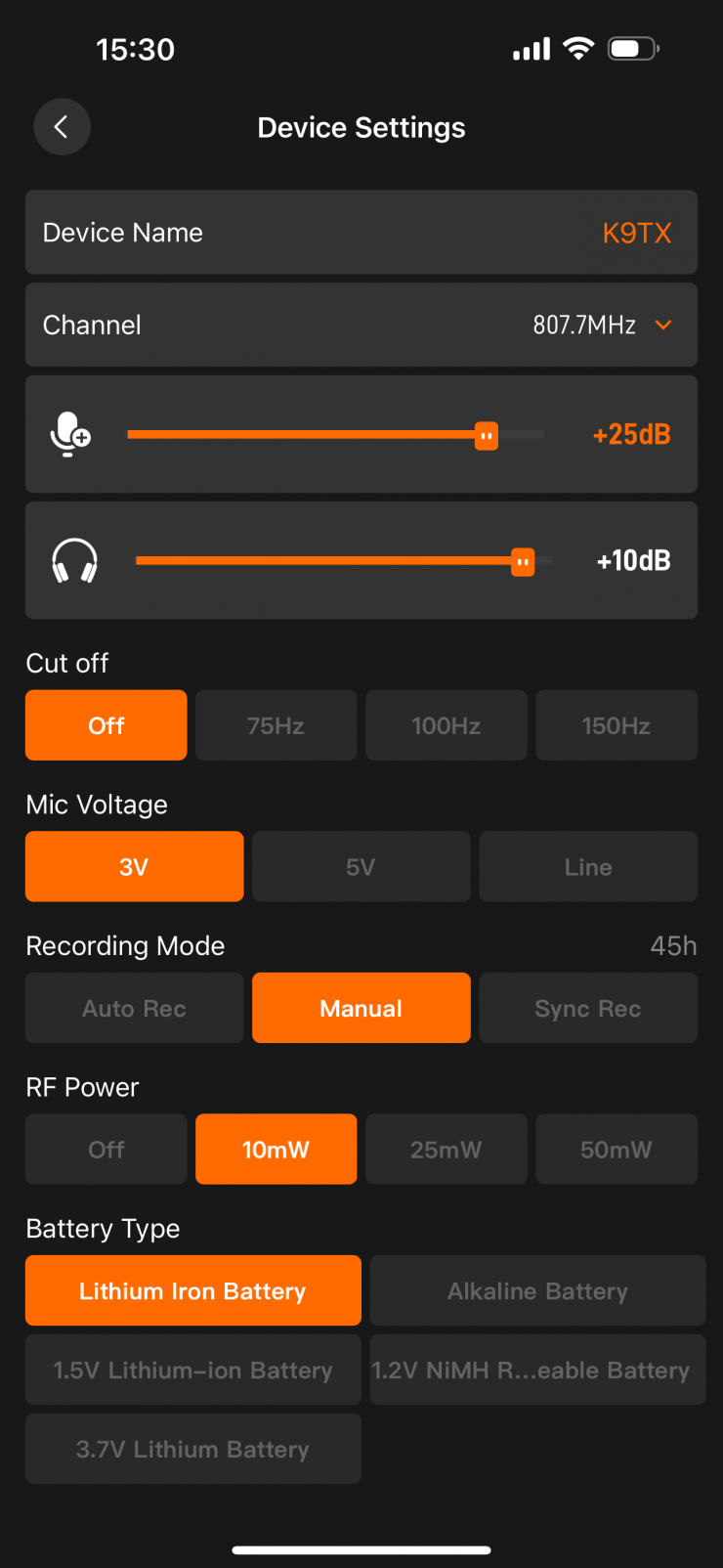
Task: Go back from Device Settings
Action: coord(62,127)
